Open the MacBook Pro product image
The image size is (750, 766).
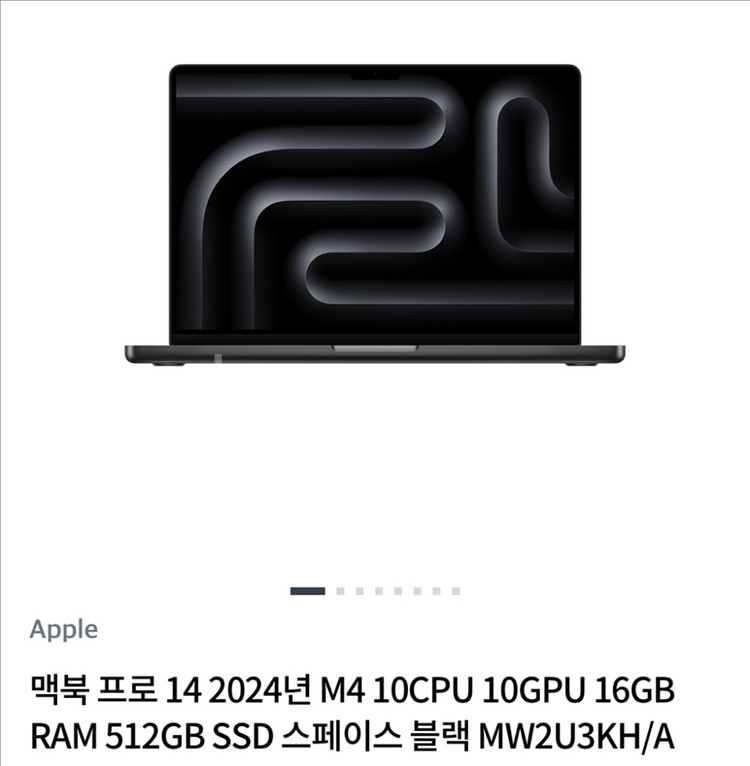375,215
